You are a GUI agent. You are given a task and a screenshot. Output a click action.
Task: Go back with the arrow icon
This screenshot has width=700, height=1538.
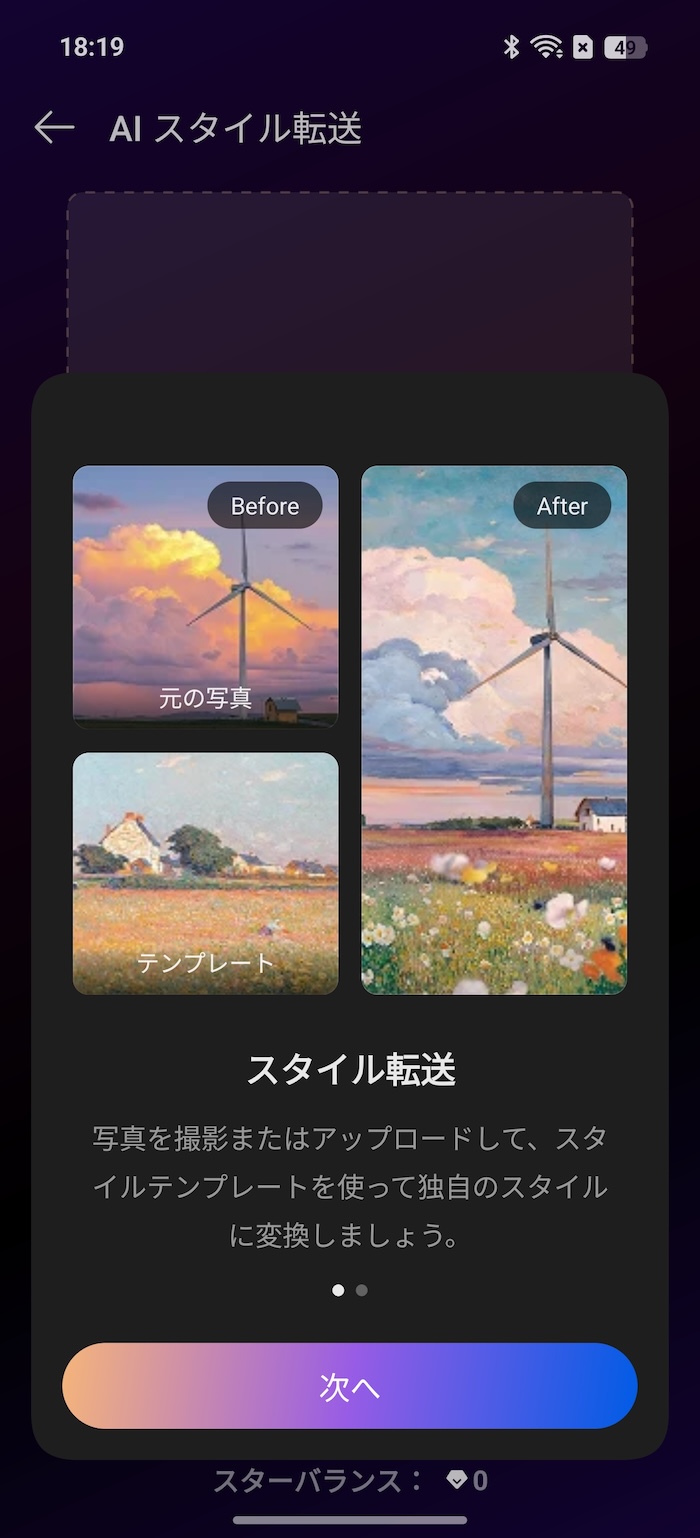pos(54,128)
